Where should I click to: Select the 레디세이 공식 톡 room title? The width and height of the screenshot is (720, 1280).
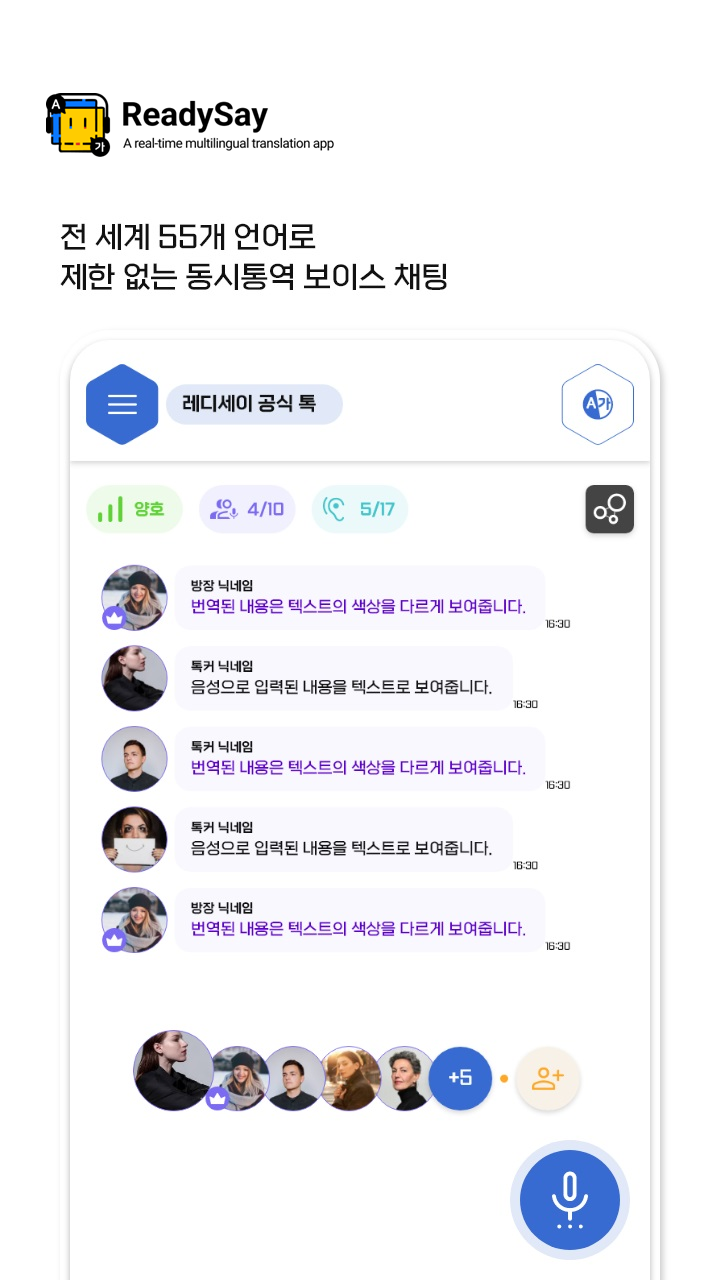point(253,404)
